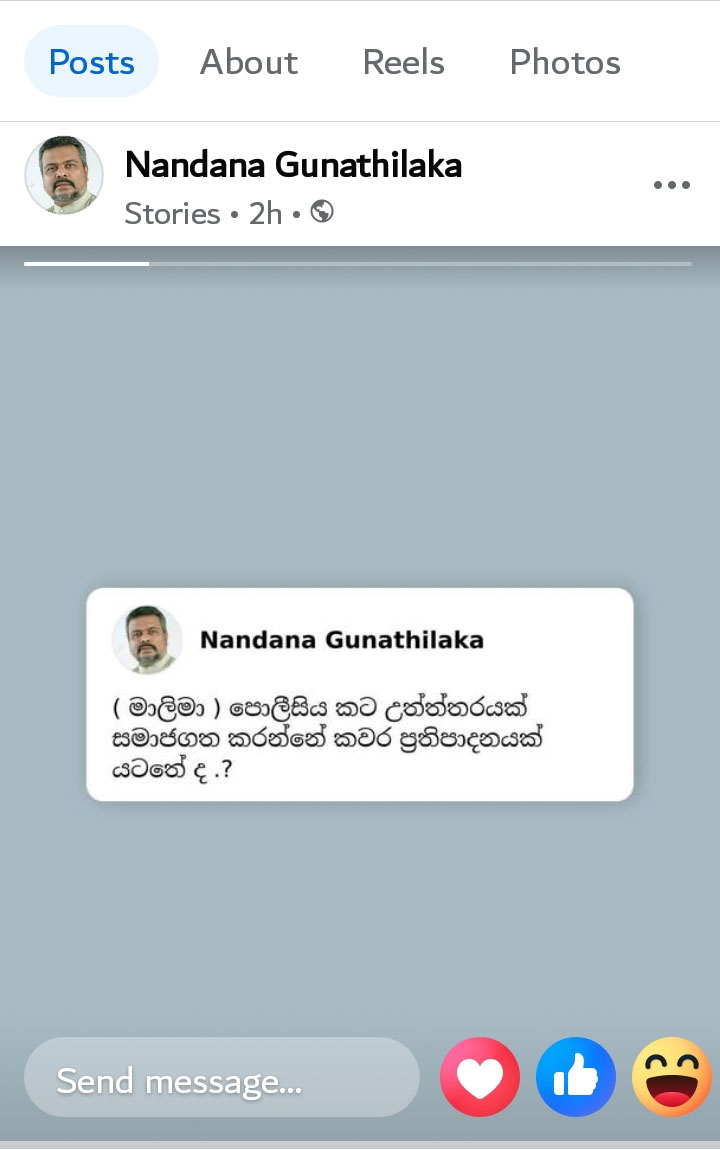The width and height of the screenshot is (720, 1150).
Task: Open Nandana Gunathilaka's profile picture
Action: (x=64, y=176)
